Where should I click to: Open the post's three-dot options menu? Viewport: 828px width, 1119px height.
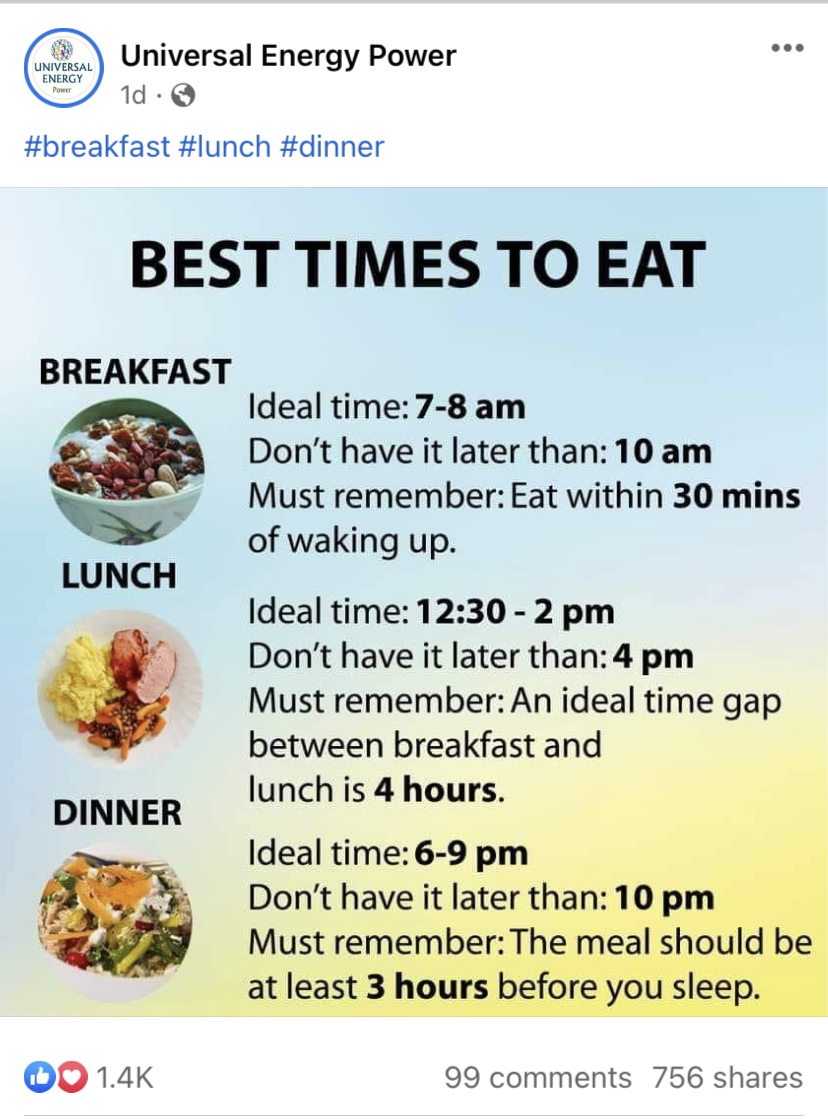pos(787,49)
